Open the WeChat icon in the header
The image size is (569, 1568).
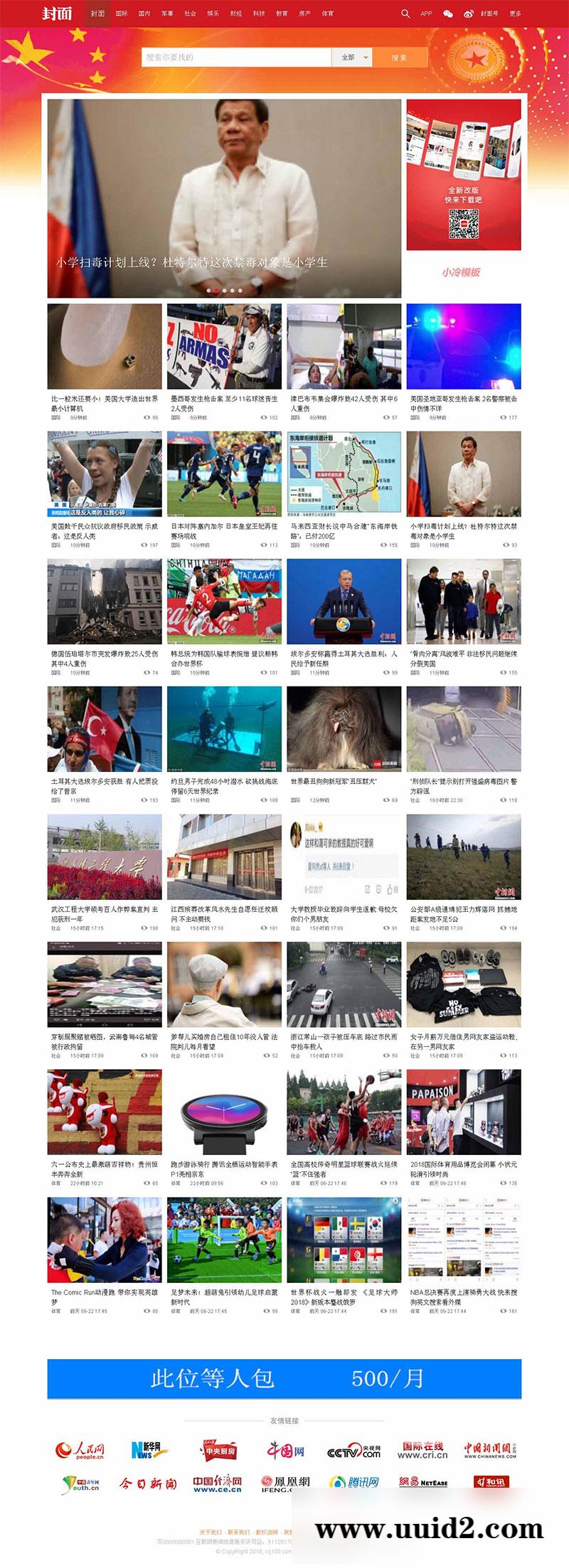[446, 13]
